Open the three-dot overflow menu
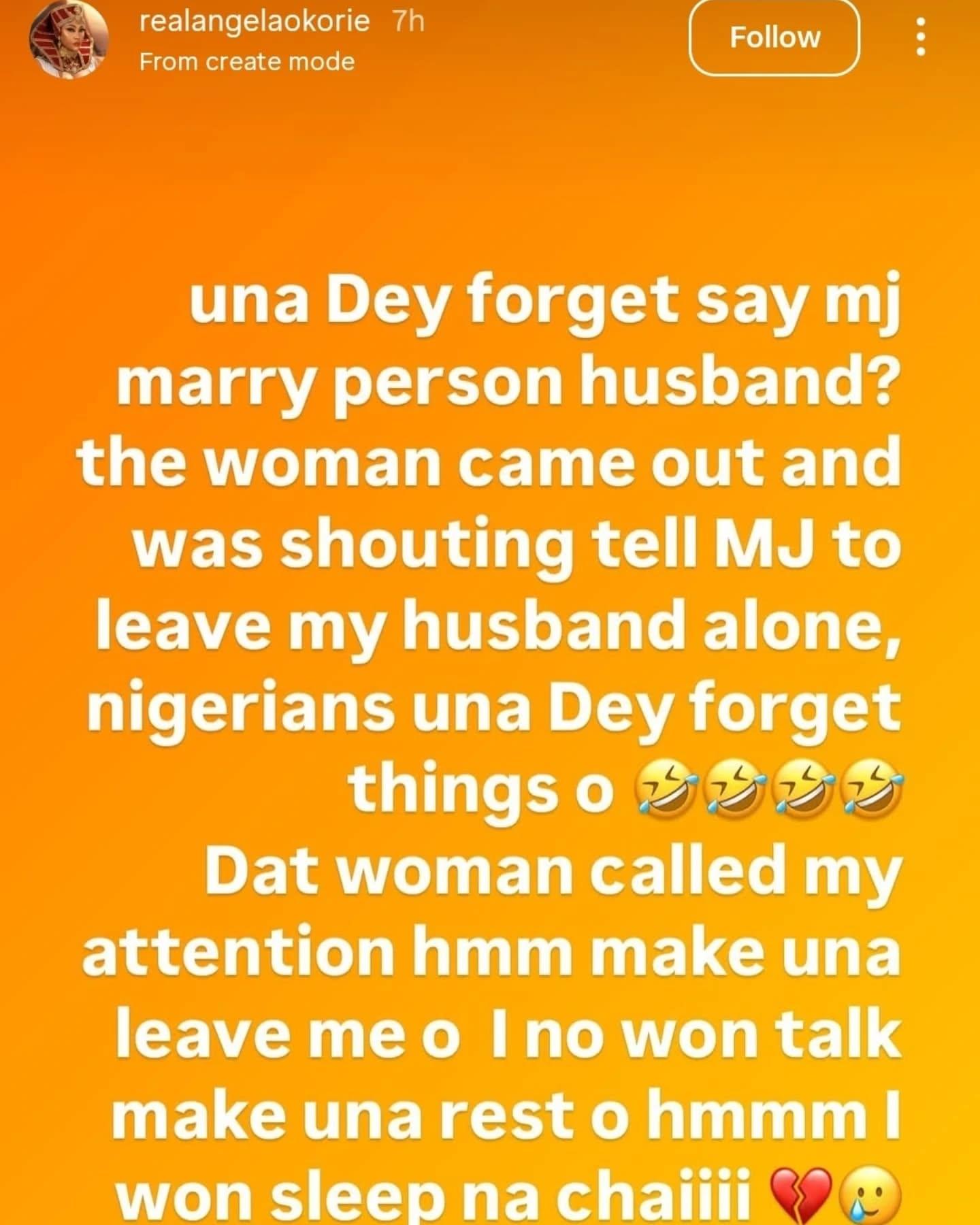 920,37
